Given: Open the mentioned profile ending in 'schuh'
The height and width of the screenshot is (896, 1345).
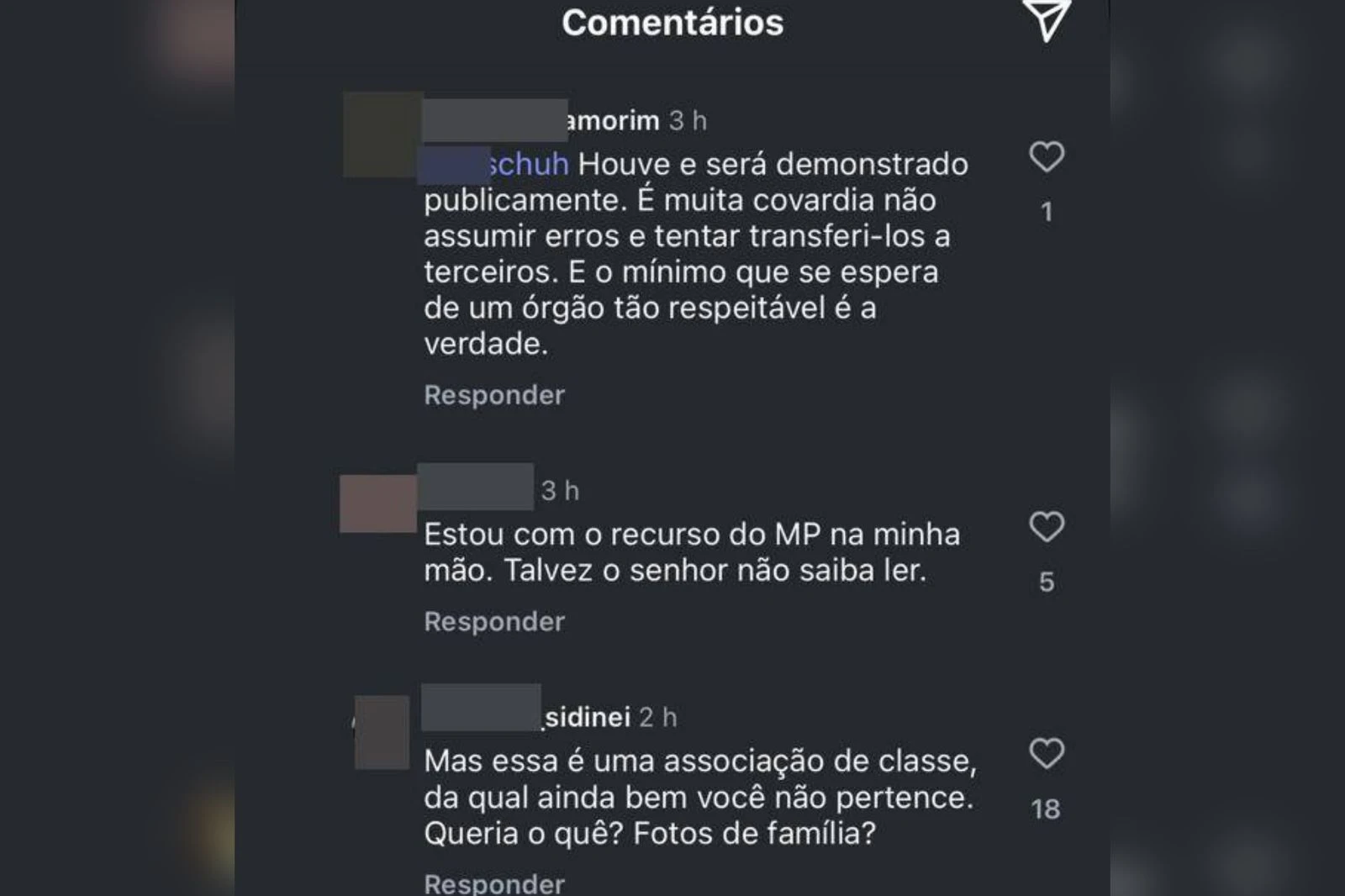Looking at the screenshot, I should pos(528,164).
